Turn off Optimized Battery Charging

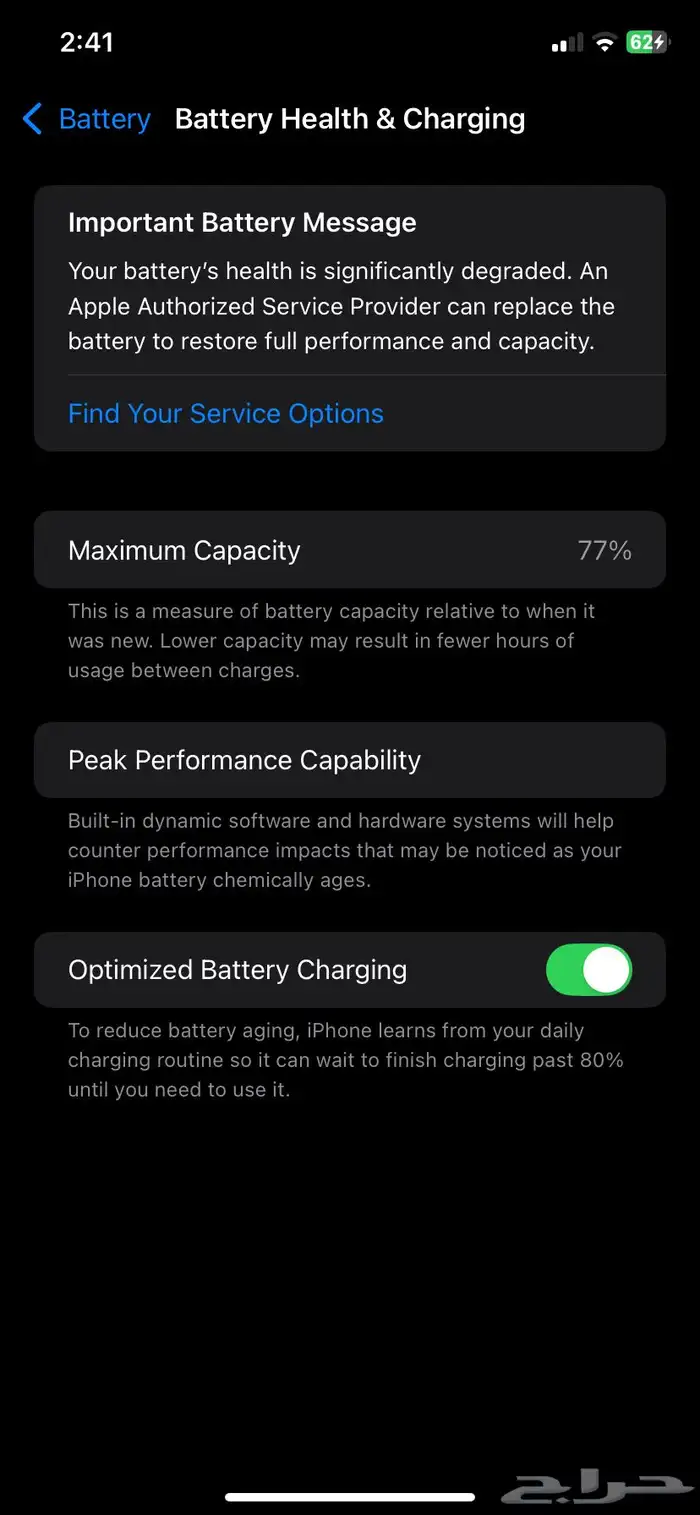588,970
